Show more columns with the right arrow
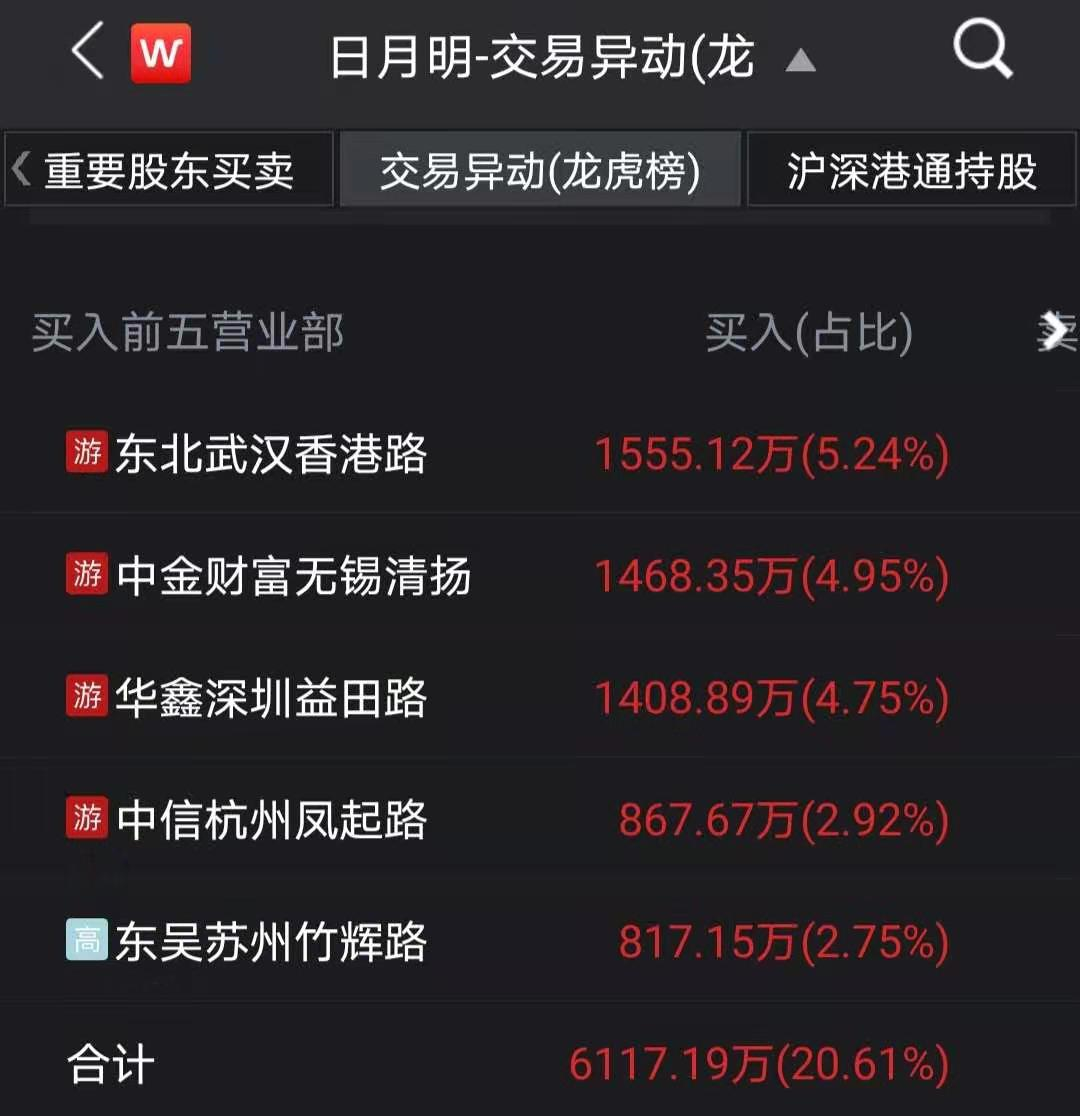 pos(1053,332)
